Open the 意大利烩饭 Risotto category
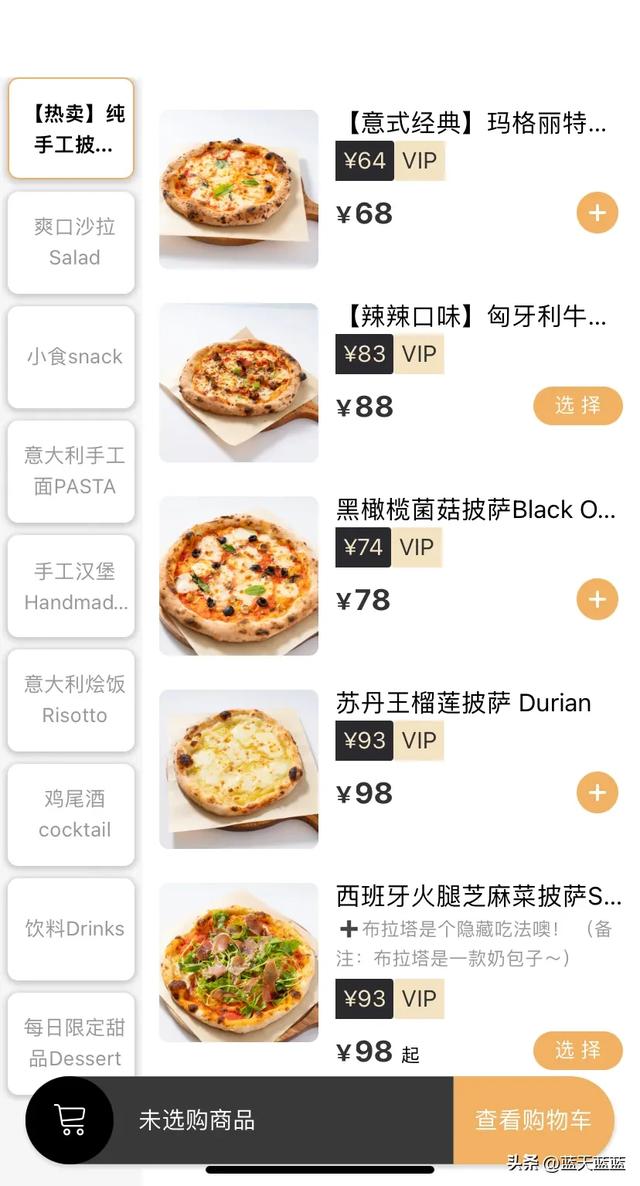The height and width of the screenshot is (1186, 640). (x=72, y=700)
